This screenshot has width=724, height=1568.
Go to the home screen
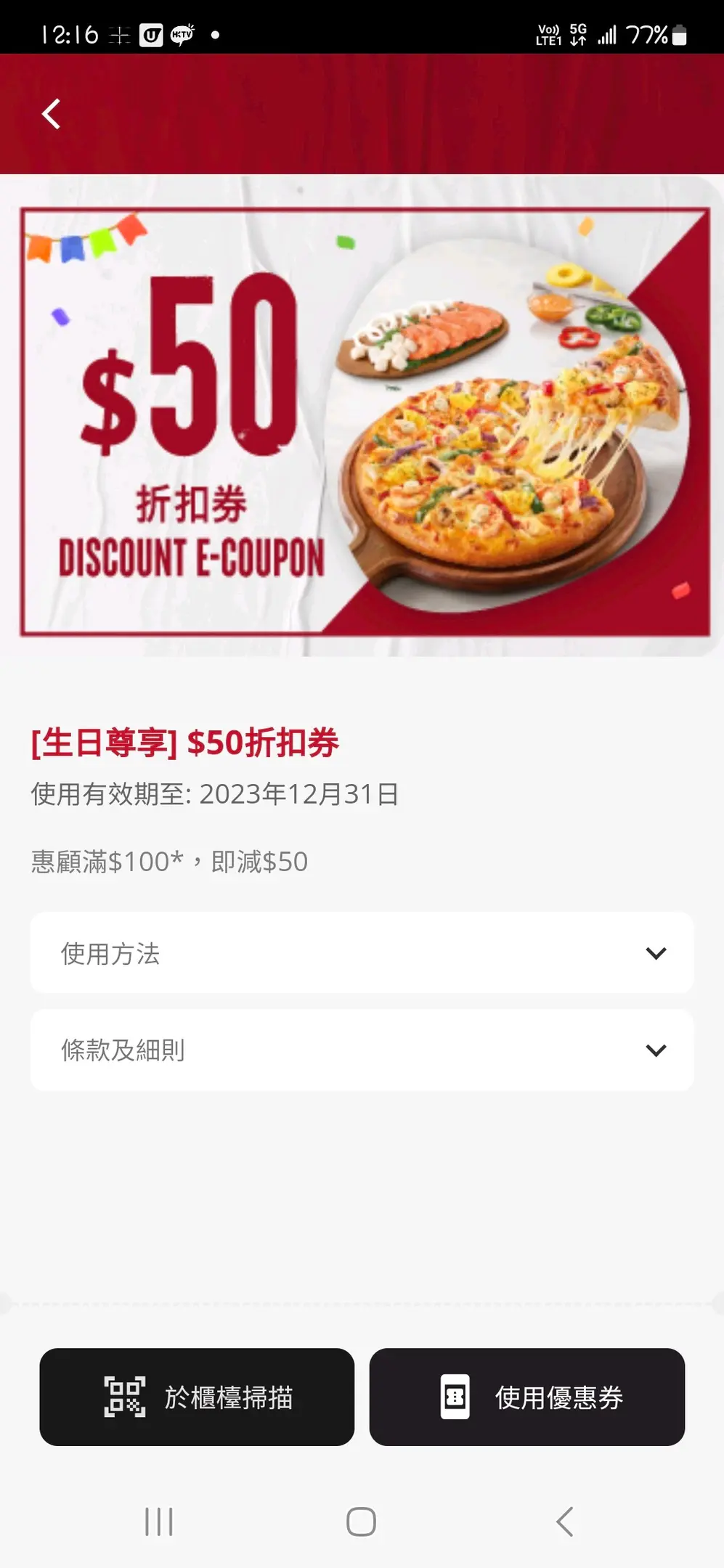(361, 1522)
